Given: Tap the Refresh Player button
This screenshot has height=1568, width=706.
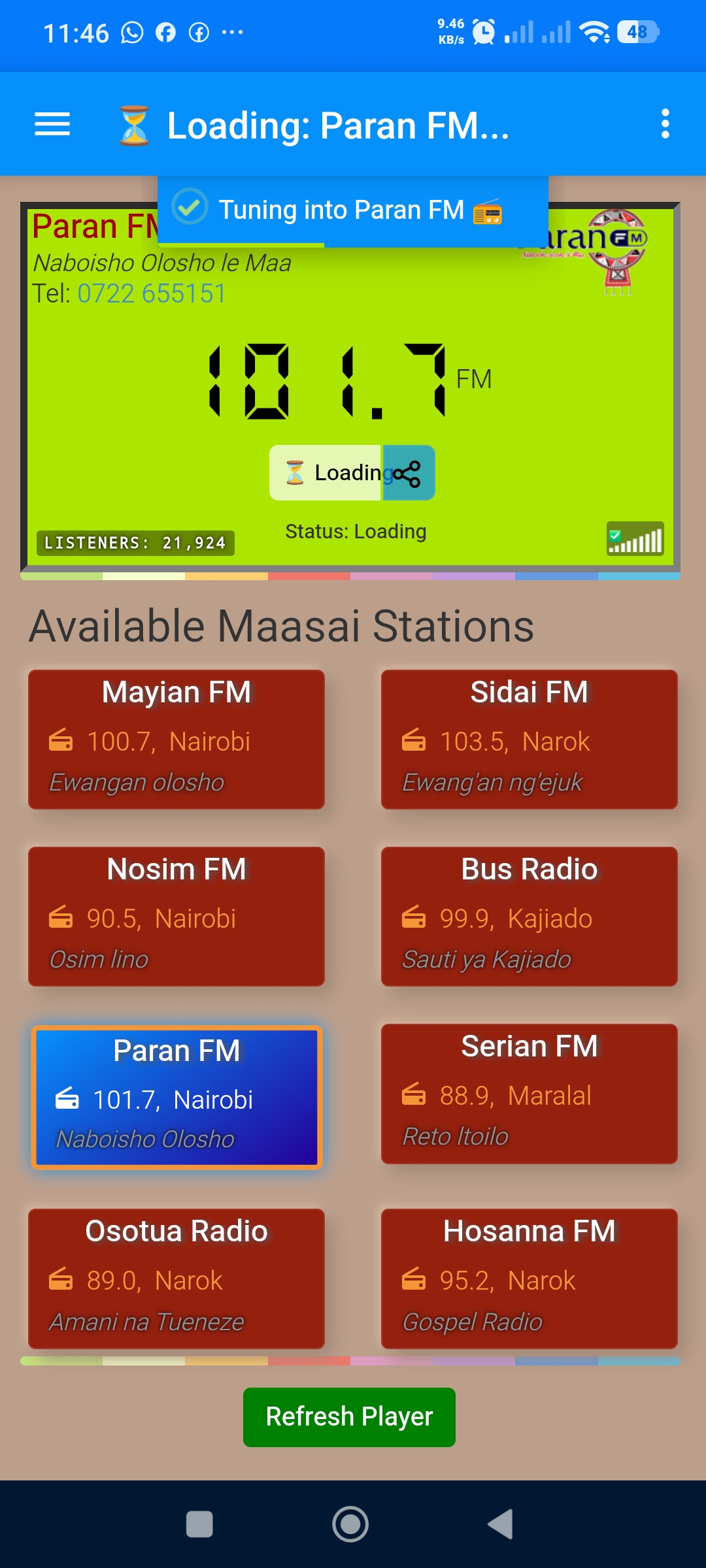Looking at the screenshot, I should click(x=350, y=1416).
